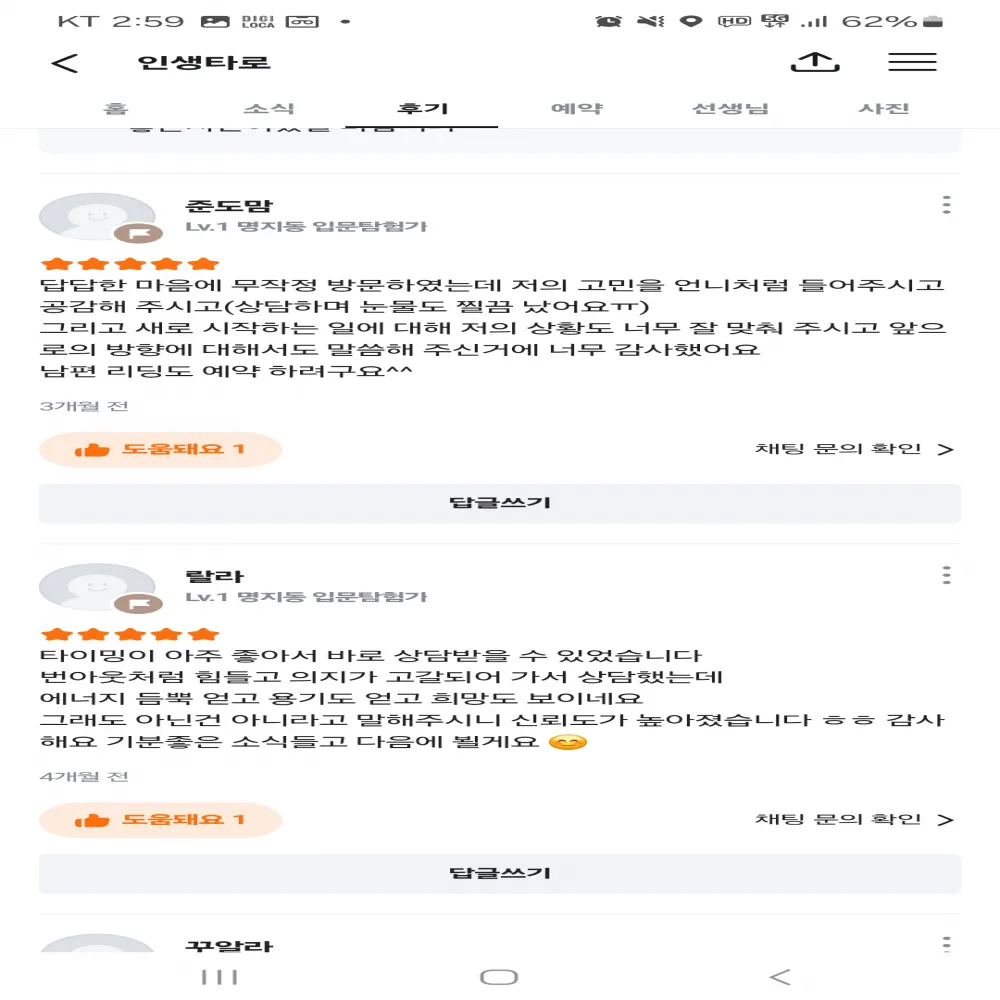View the 사진 tab
Viewport: 1000px width, 1000px height.
coord(884,109)
